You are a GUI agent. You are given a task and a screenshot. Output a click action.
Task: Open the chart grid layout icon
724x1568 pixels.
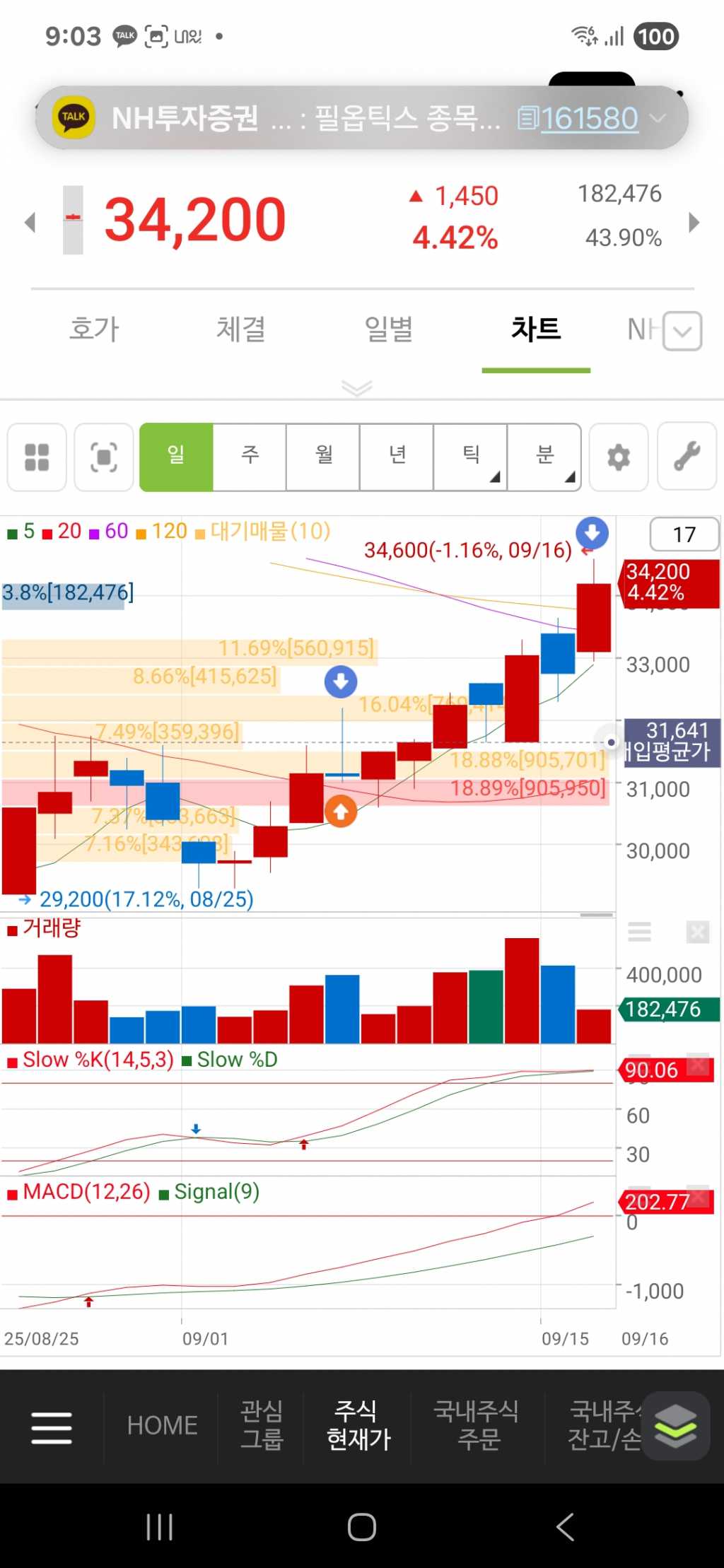point(37,457)
